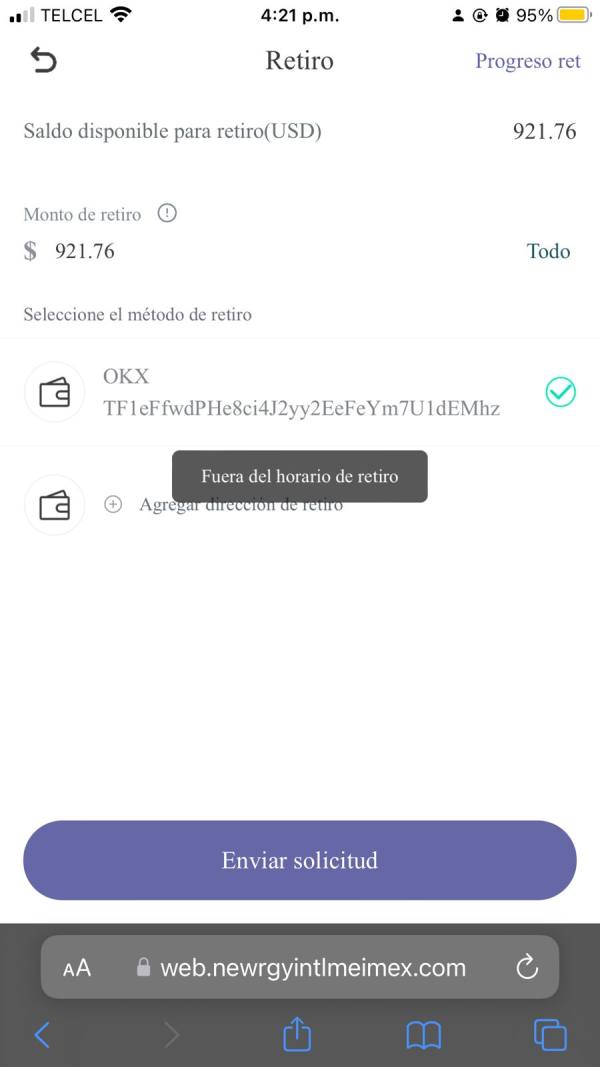Tap the info icon beside Monto de retiro
600x1067 pixels.
coord(167,214)
